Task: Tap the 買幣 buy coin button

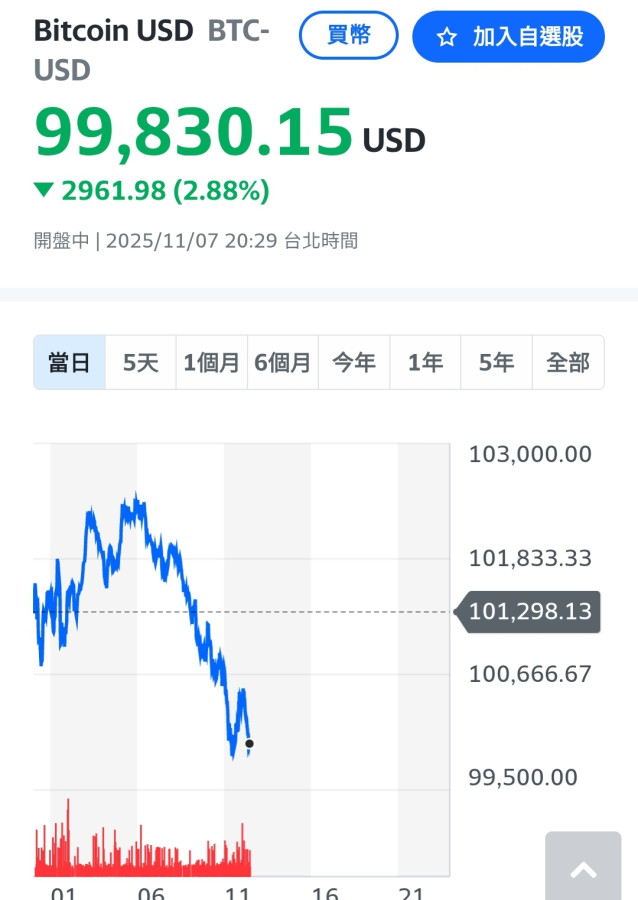Action: pyautogui.click(x=349, y=36)
